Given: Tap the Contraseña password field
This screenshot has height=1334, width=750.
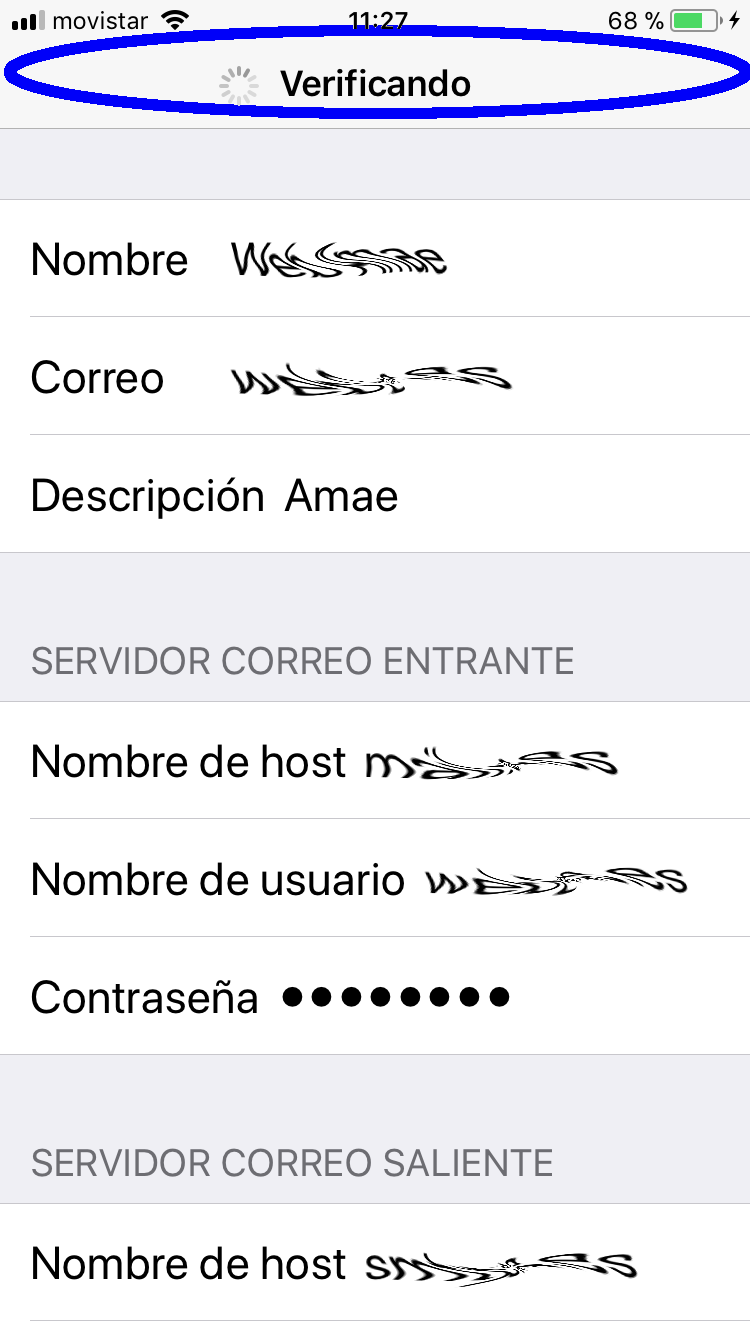Looking at the screenshot, I should [375, 997].
